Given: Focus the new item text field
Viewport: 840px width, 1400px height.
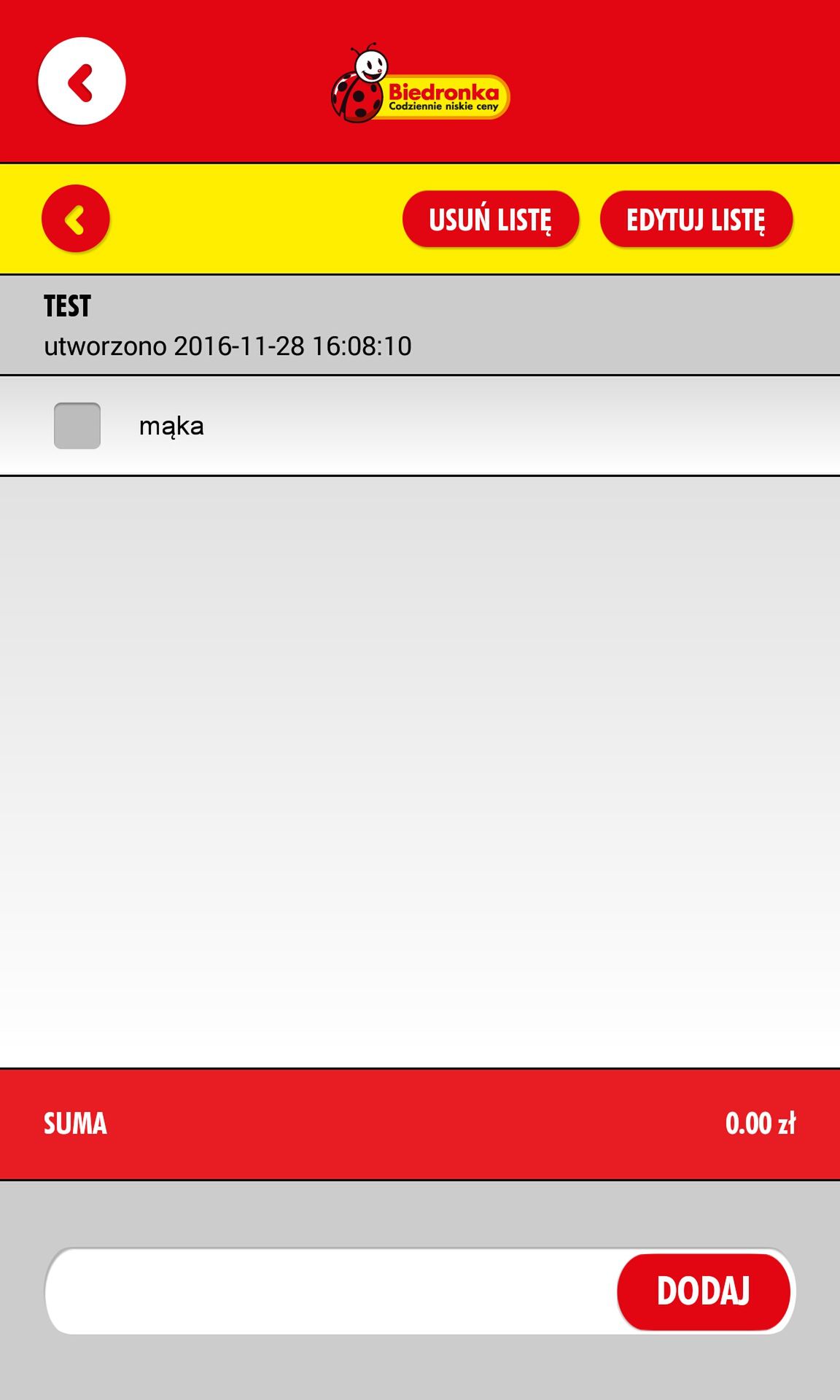Looking at the screenshot, I should 332,1291.
